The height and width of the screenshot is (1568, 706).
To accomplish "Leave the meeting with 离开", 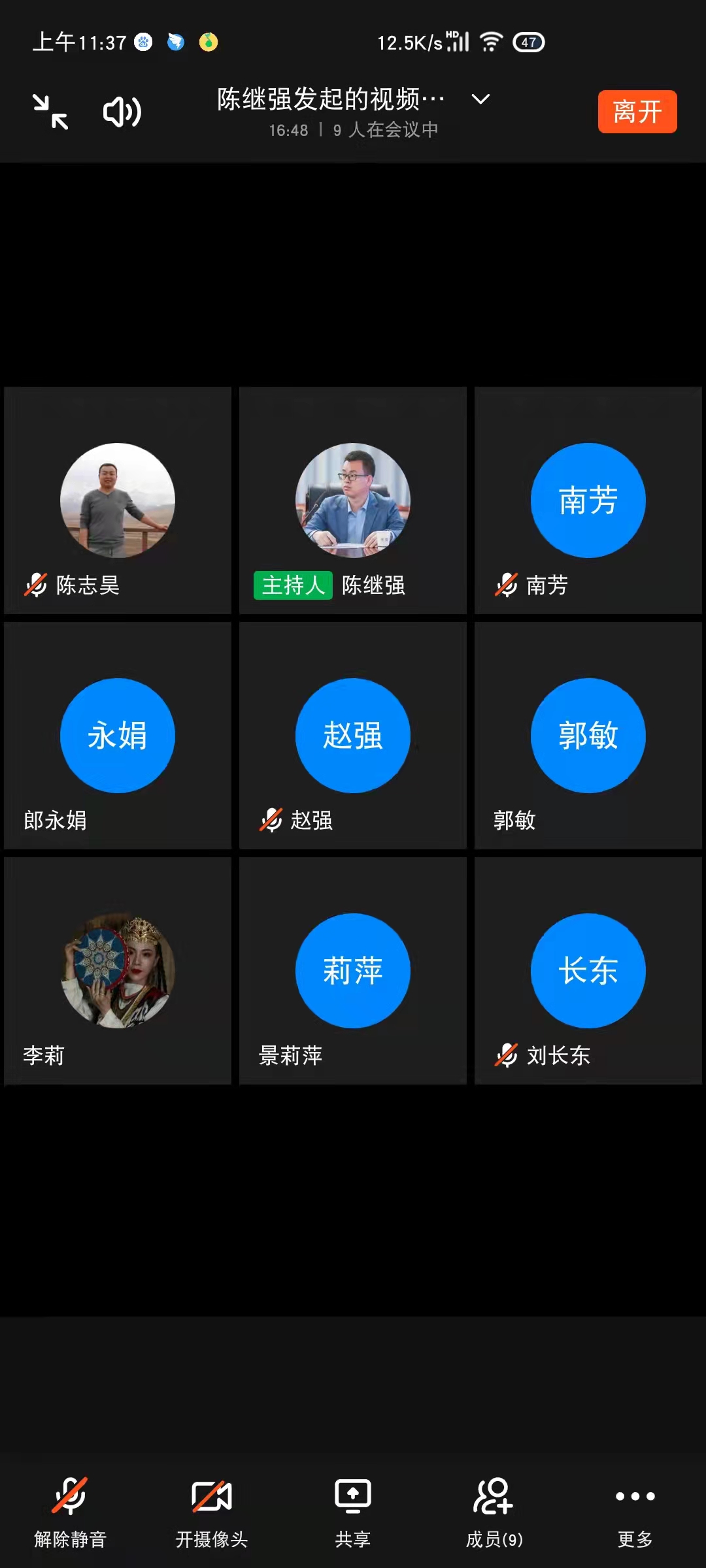I will coord(637,112).
